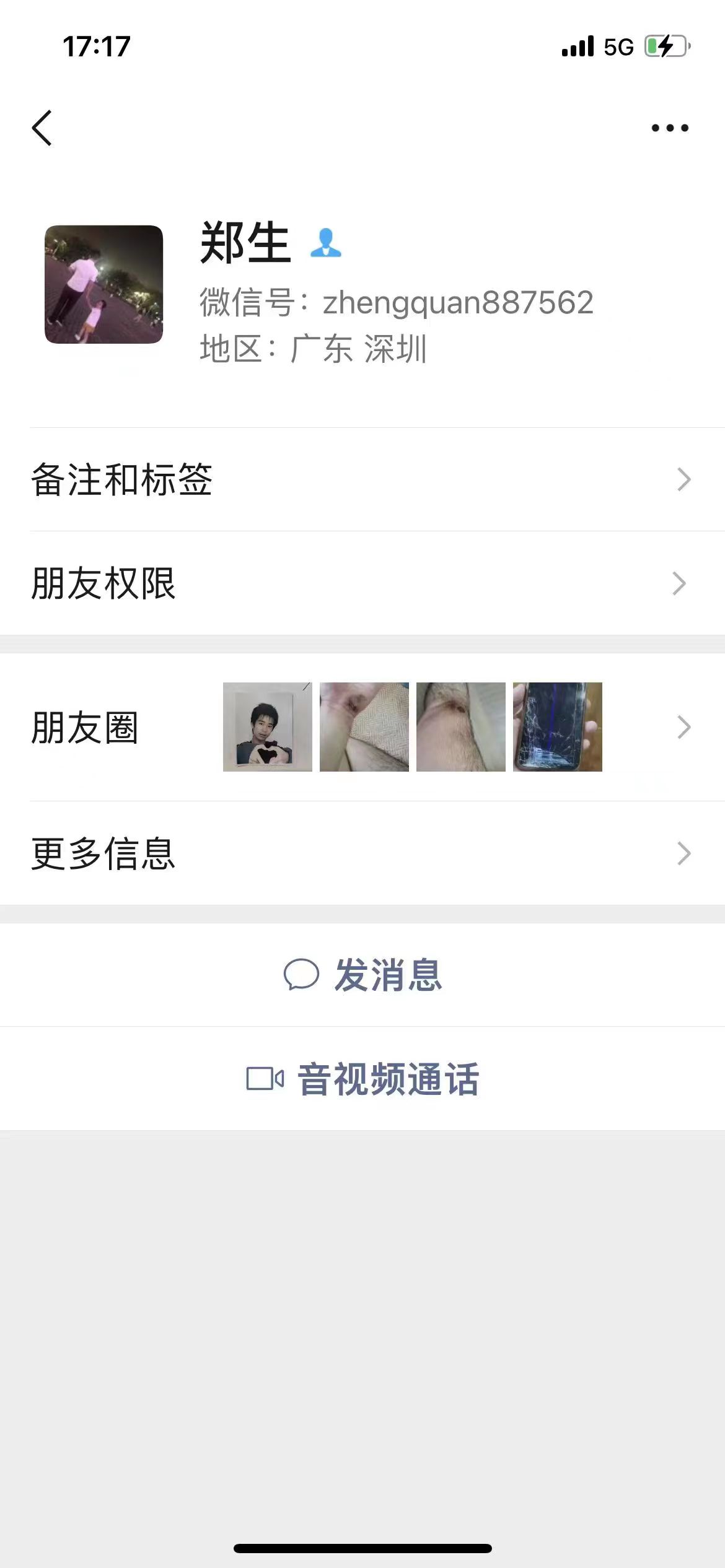Screen dimensions: 725x1568
Task: Check the signal strength bars
Action: [576, 45]
